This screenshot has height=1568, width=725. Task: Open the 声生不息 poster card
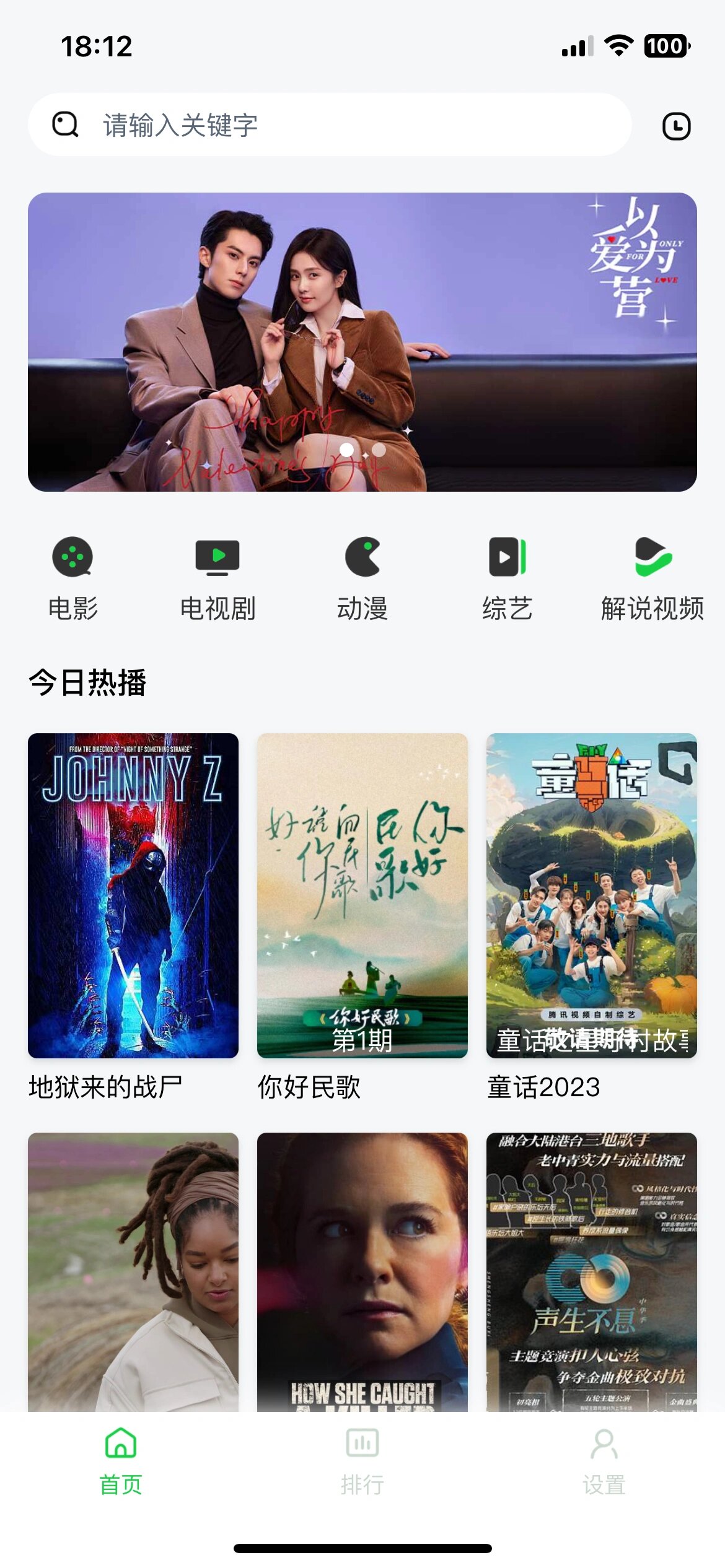592,1272
